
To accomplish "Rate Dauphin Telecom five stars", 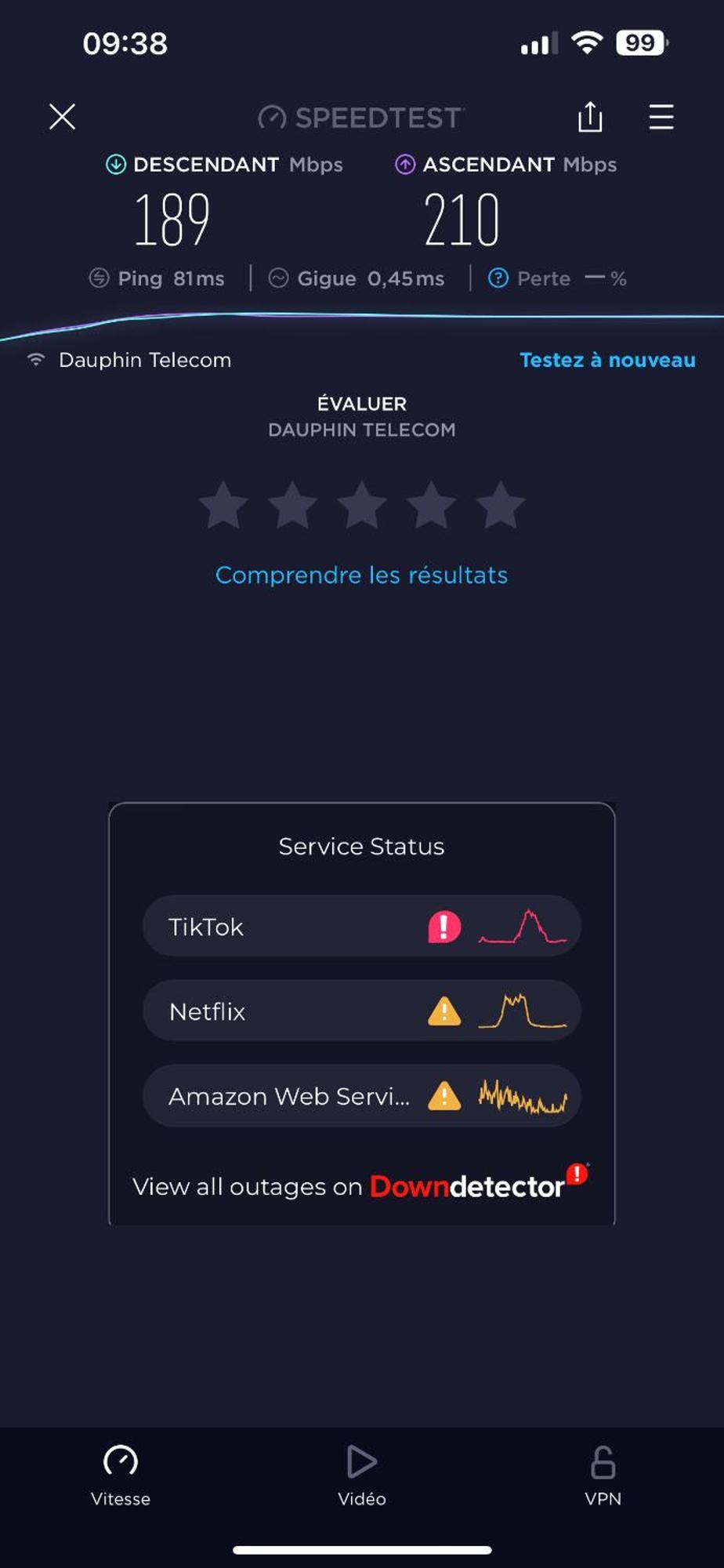I will click(x=500, y=506).
